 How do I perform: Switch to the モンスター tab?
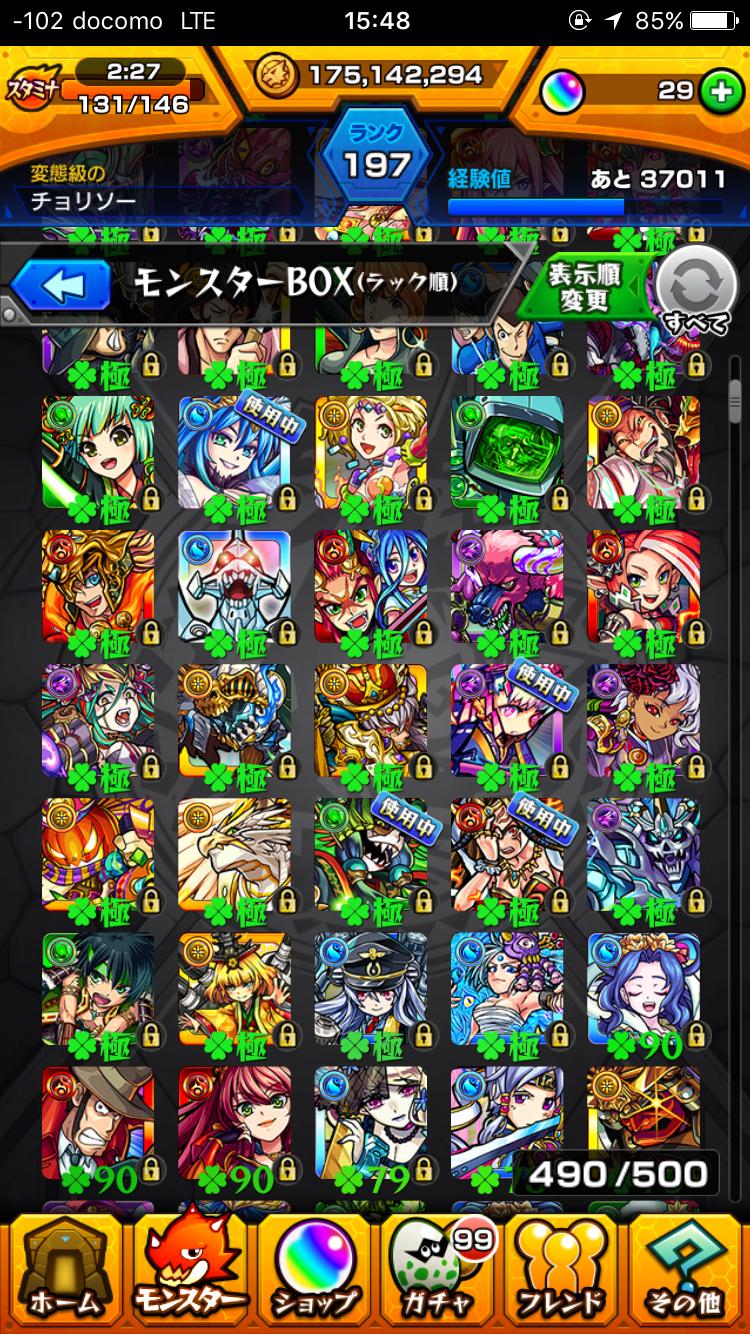point(190,1272)
